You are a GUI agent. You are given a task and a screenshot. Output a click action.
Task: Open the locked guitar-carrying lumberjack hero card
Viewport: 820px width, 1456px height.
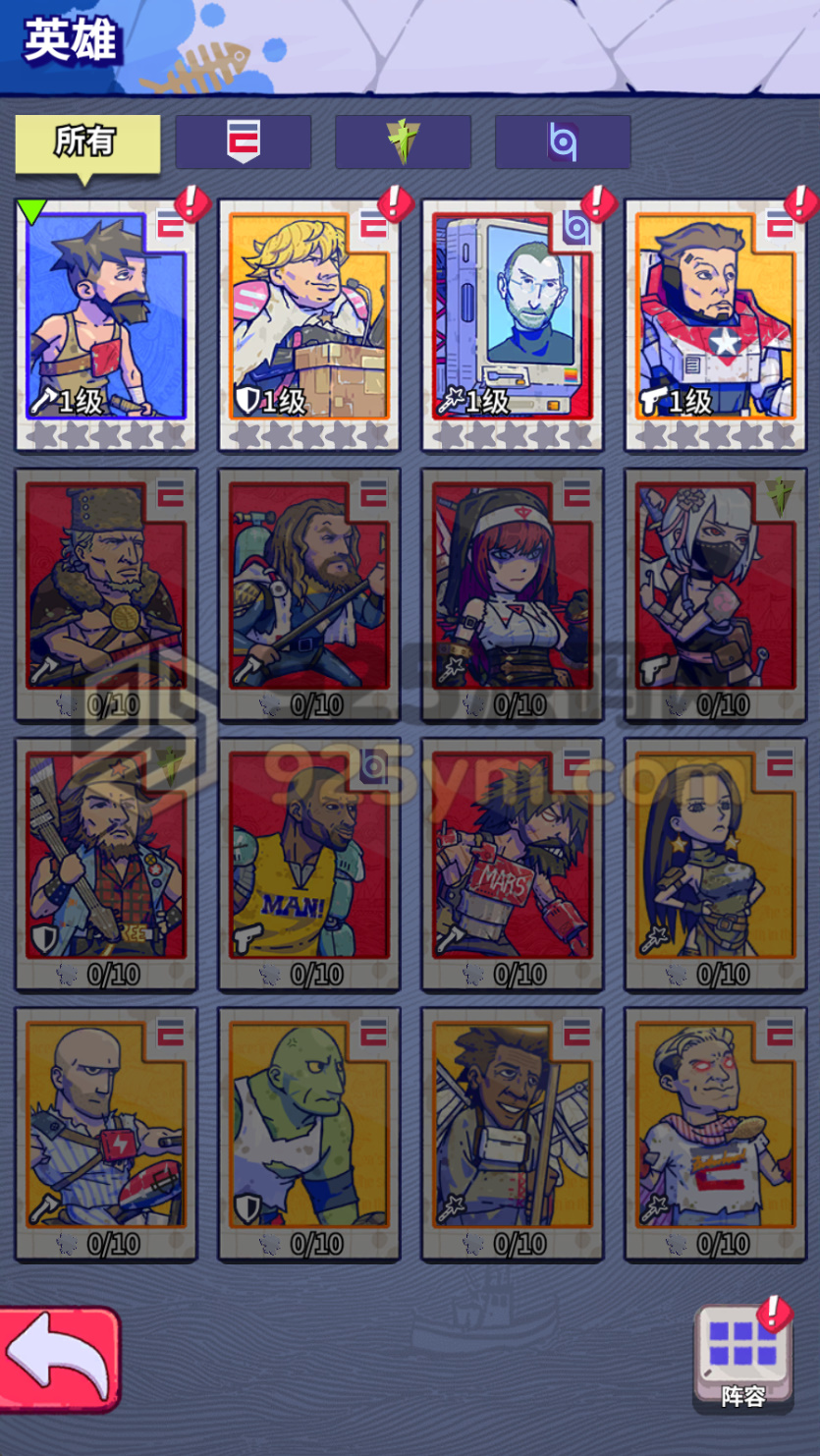tap(106, 865)
